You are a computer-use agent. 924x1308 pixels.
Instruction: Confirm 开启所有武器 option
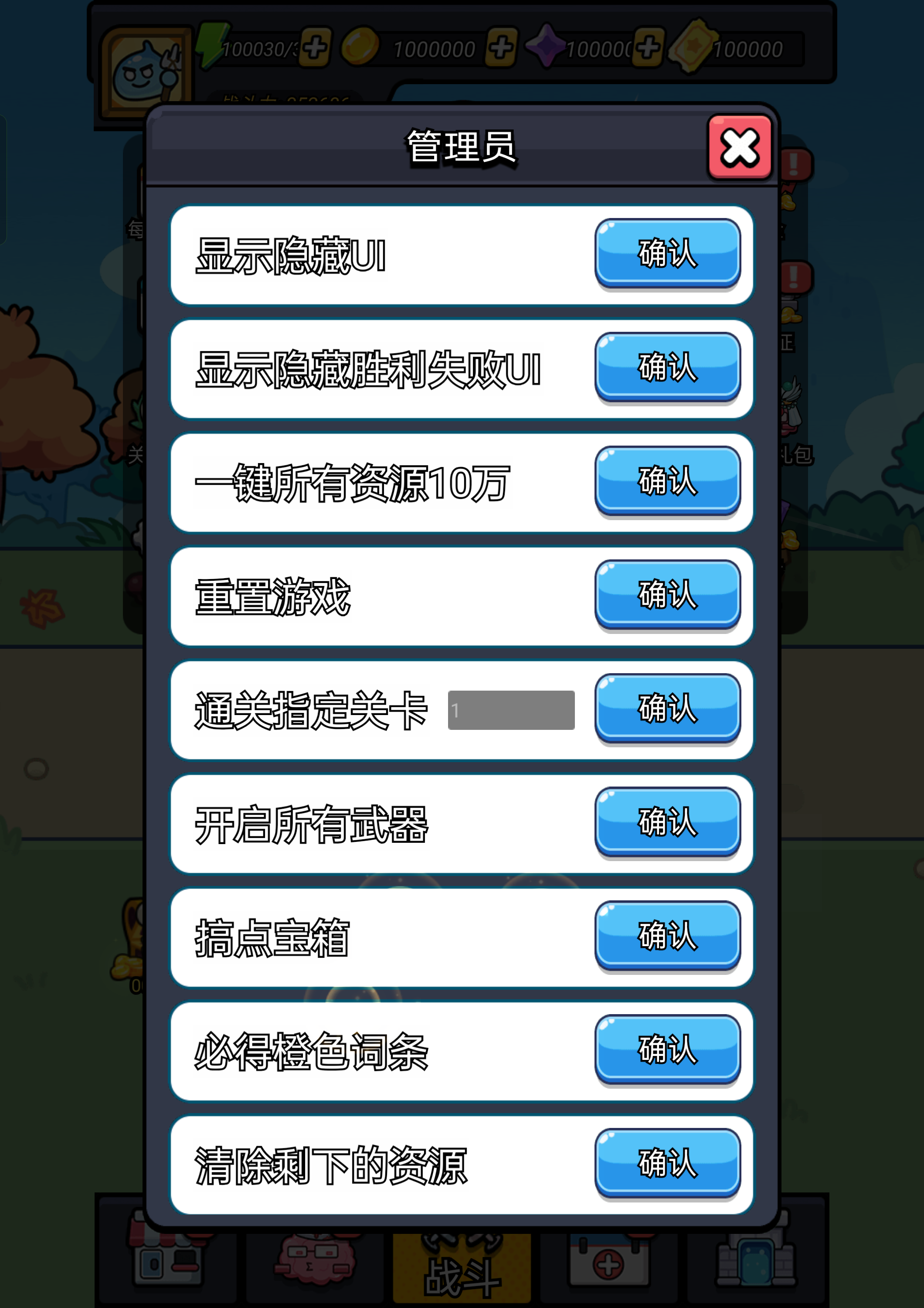point(667,821)
